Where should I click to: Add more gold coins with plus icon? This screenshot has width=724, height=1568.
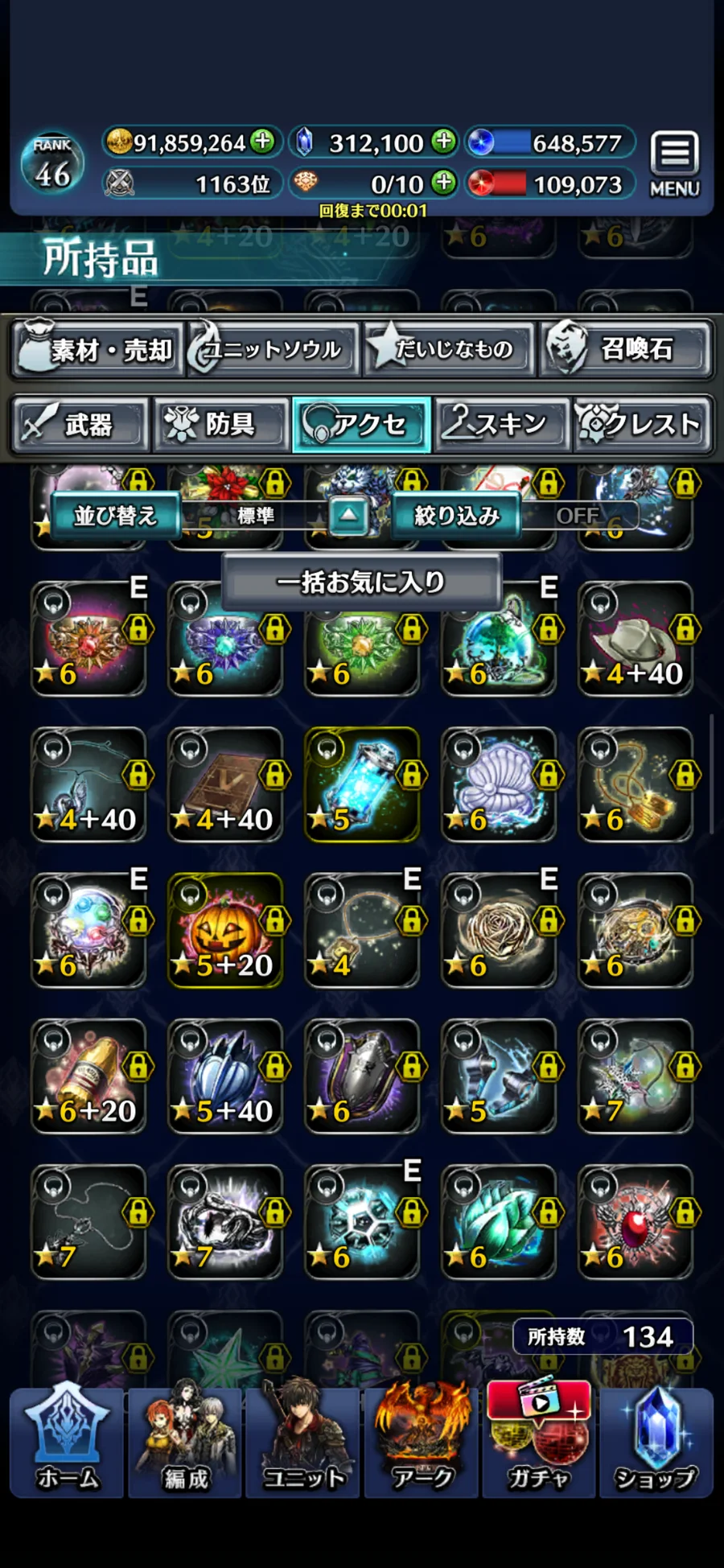pyautogui.click(x=262, y=142)
